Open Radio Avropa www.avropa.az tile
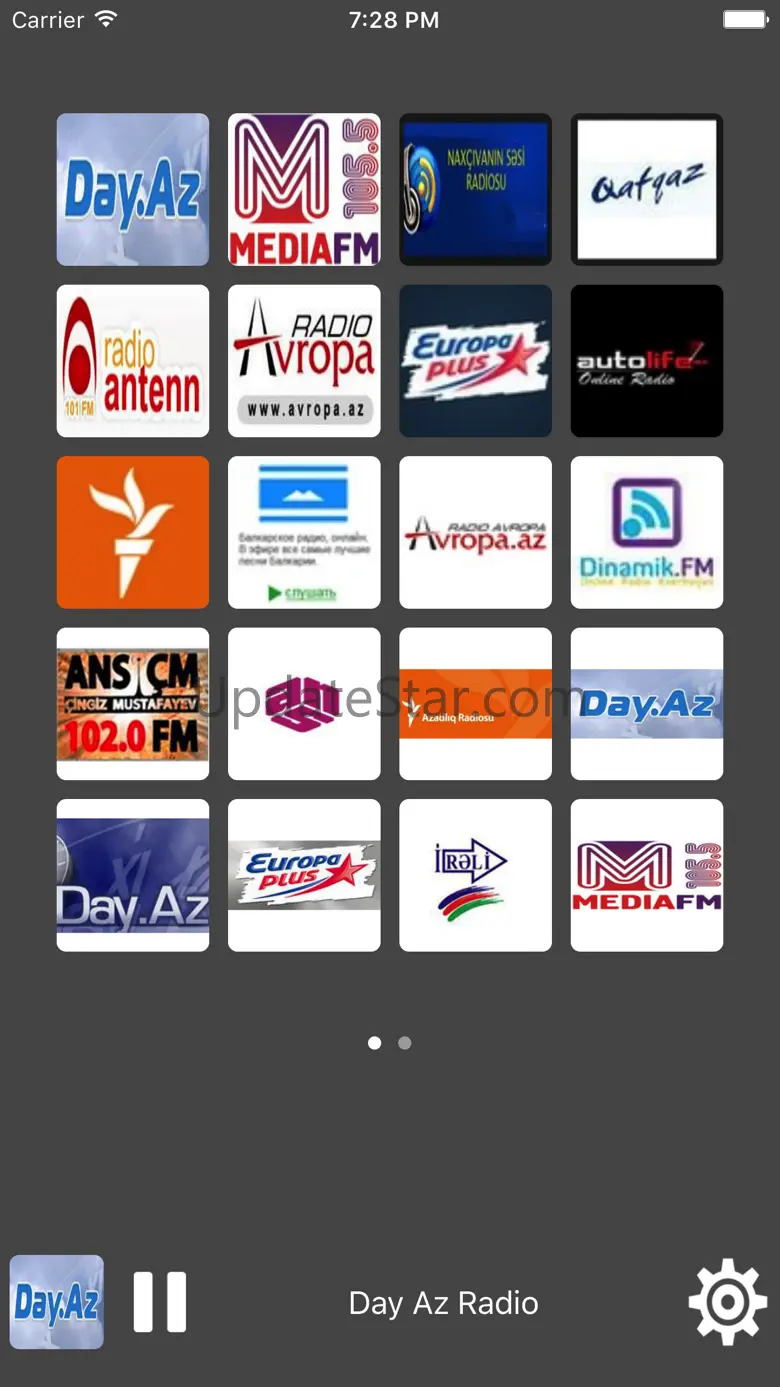Image resolution: width=780 pixels, height=1387 pixels. tap(304, 361)
